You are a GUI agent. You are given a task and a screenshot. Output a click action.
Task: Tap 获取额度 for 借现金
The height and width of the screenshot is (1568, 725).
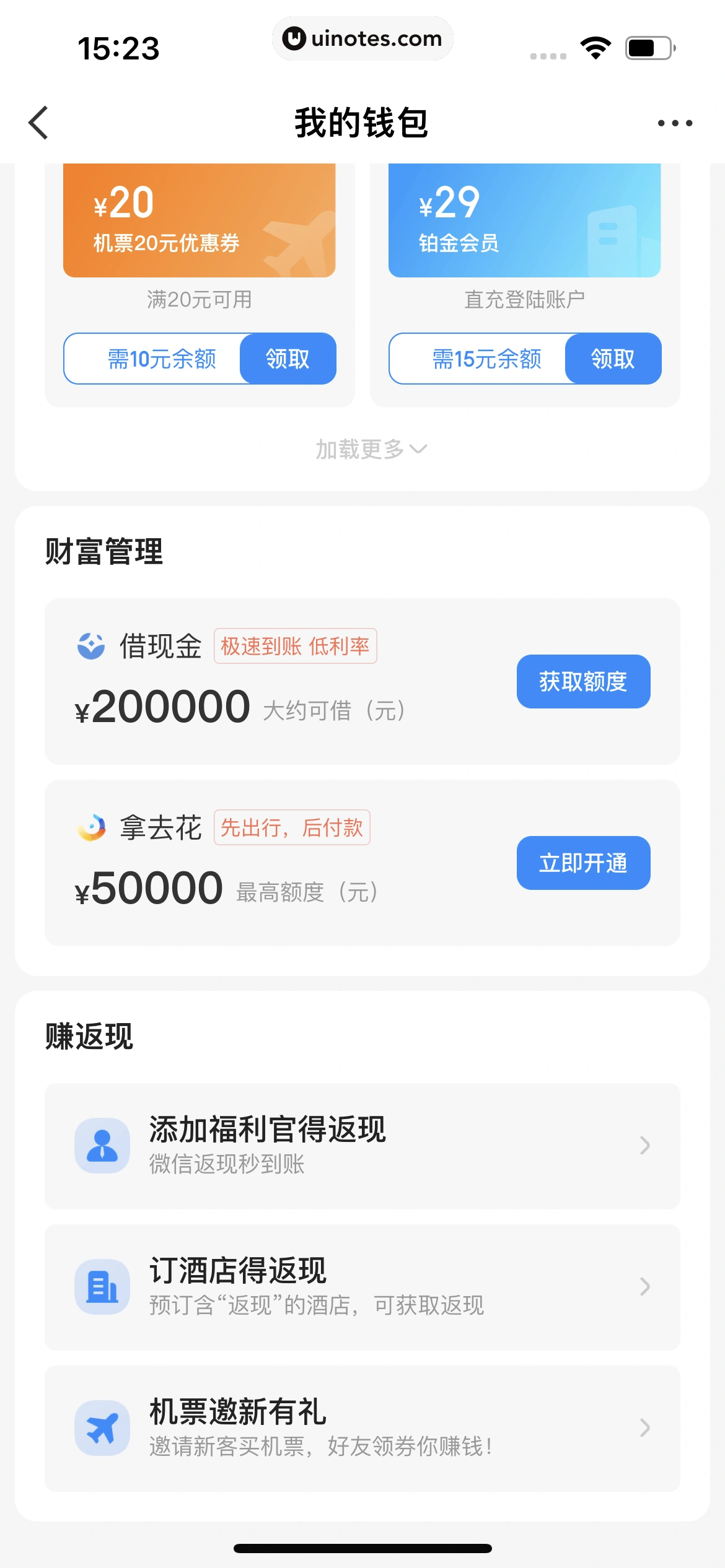coord(583,681)
